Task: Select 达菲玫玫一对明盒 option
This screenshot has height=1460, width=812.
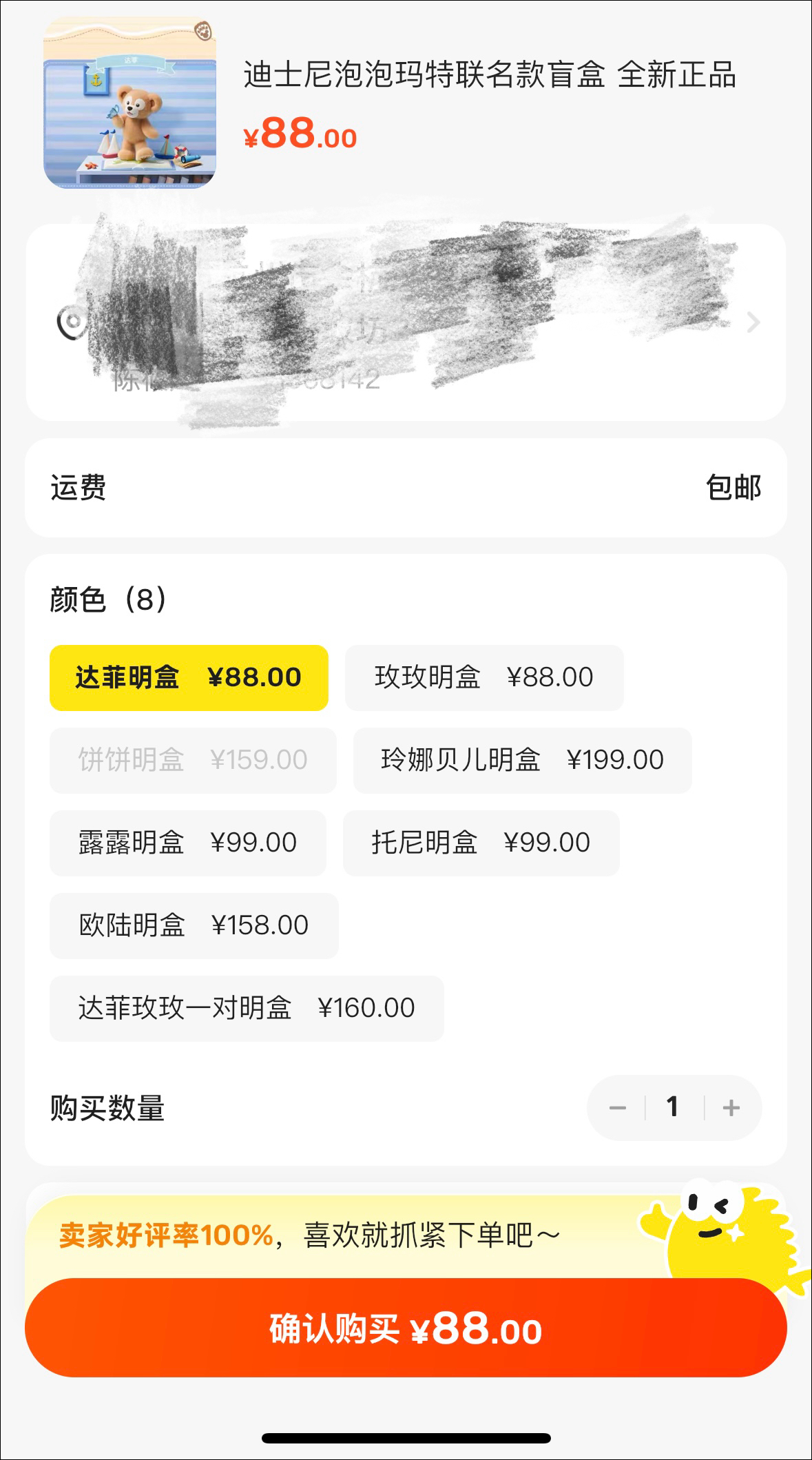Action: point(247,1008)
